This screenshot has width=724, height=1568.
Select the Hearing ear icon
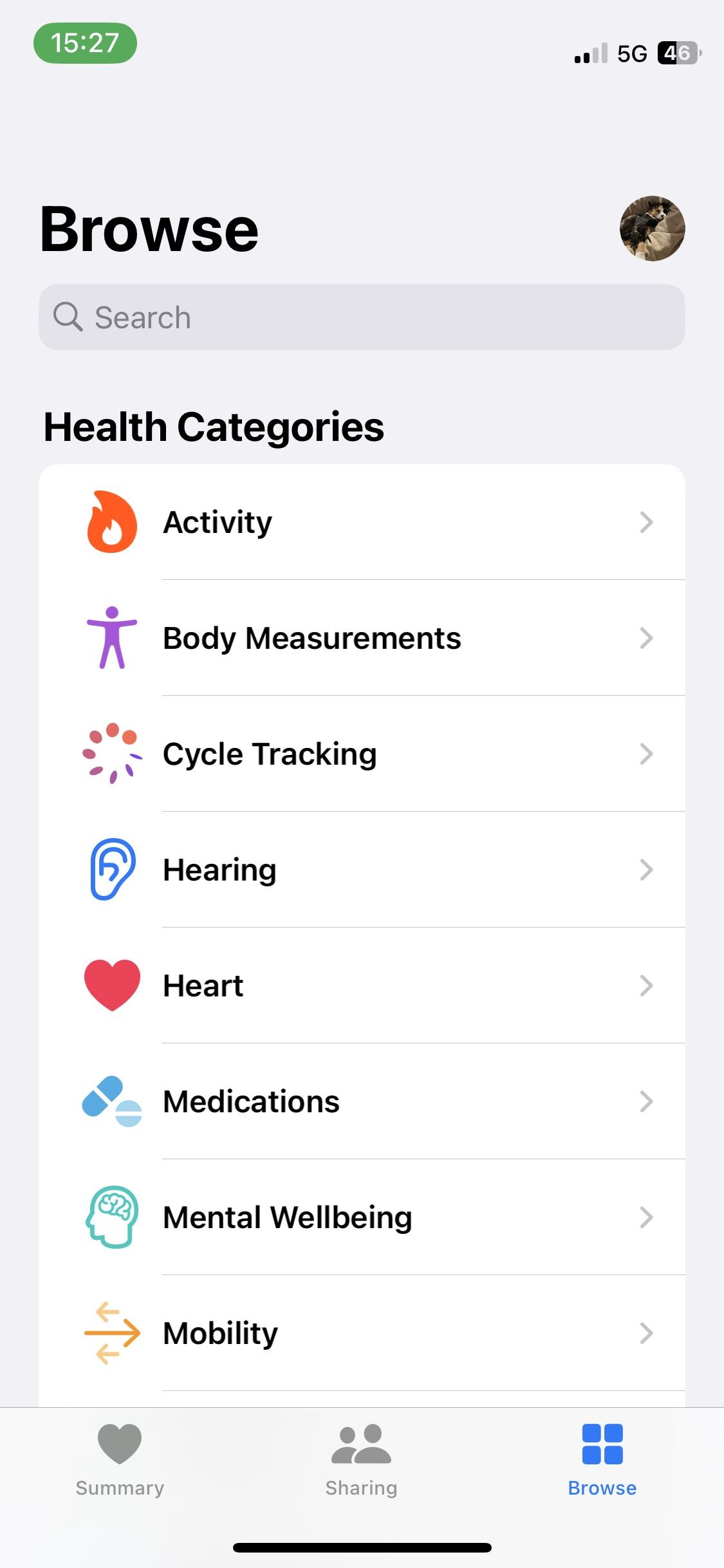(111, 869)
